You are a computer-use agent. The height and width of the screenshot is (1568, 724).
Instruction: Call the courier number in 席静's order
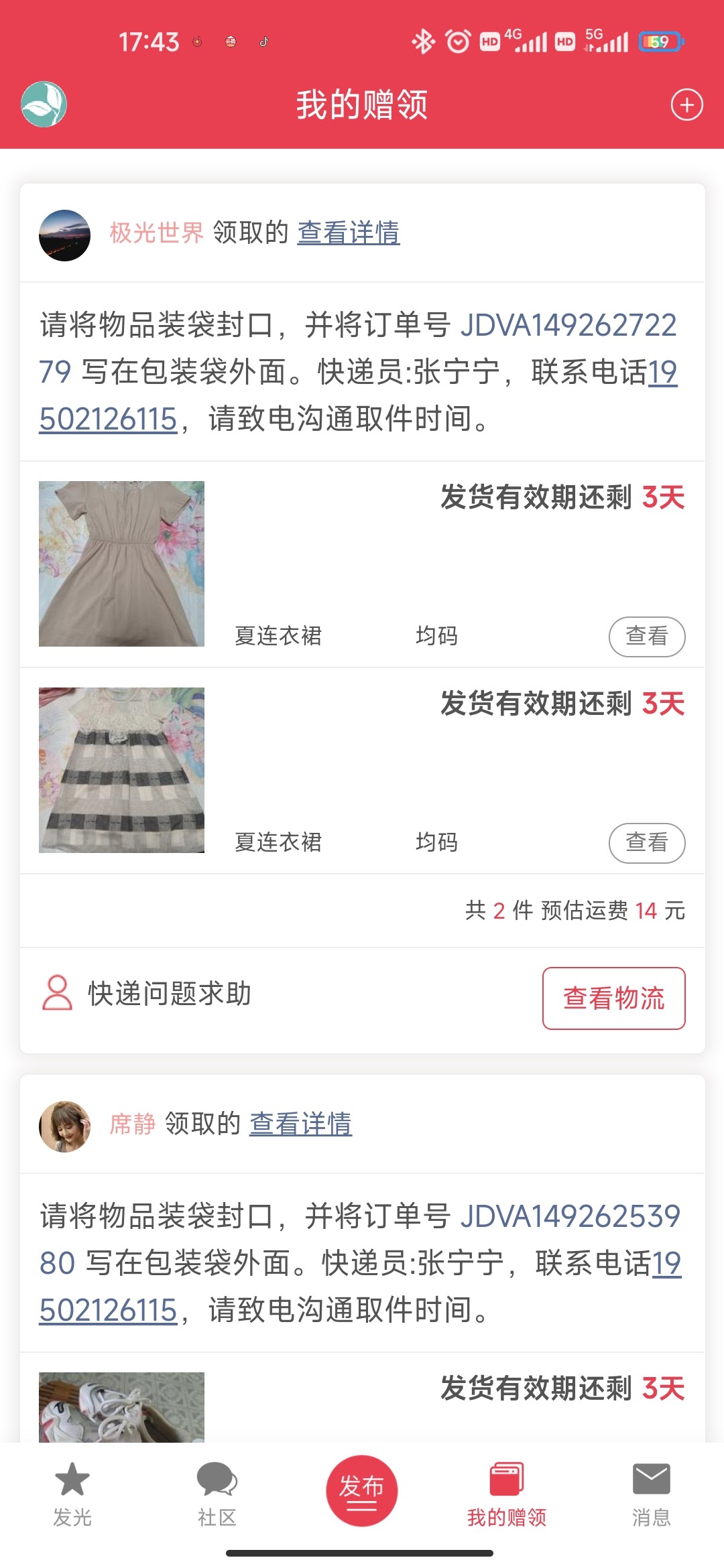point(108,1311)
